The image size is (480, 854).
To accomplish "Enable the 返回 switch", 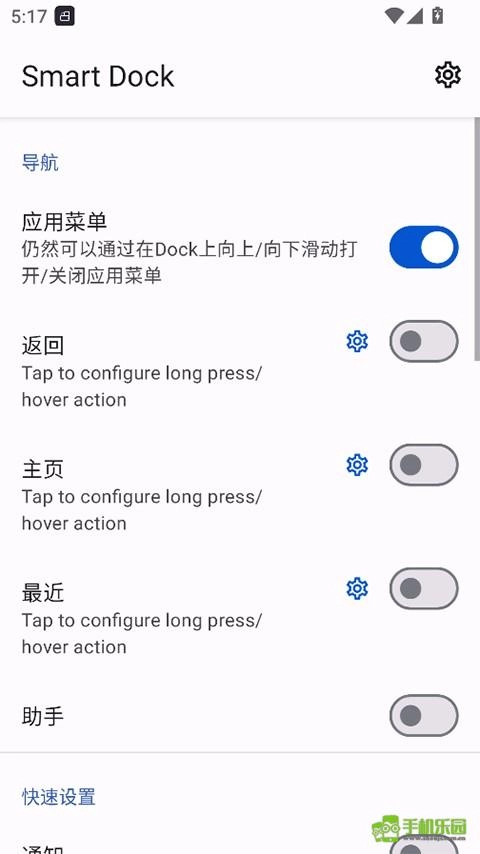I will pos(424,341).
